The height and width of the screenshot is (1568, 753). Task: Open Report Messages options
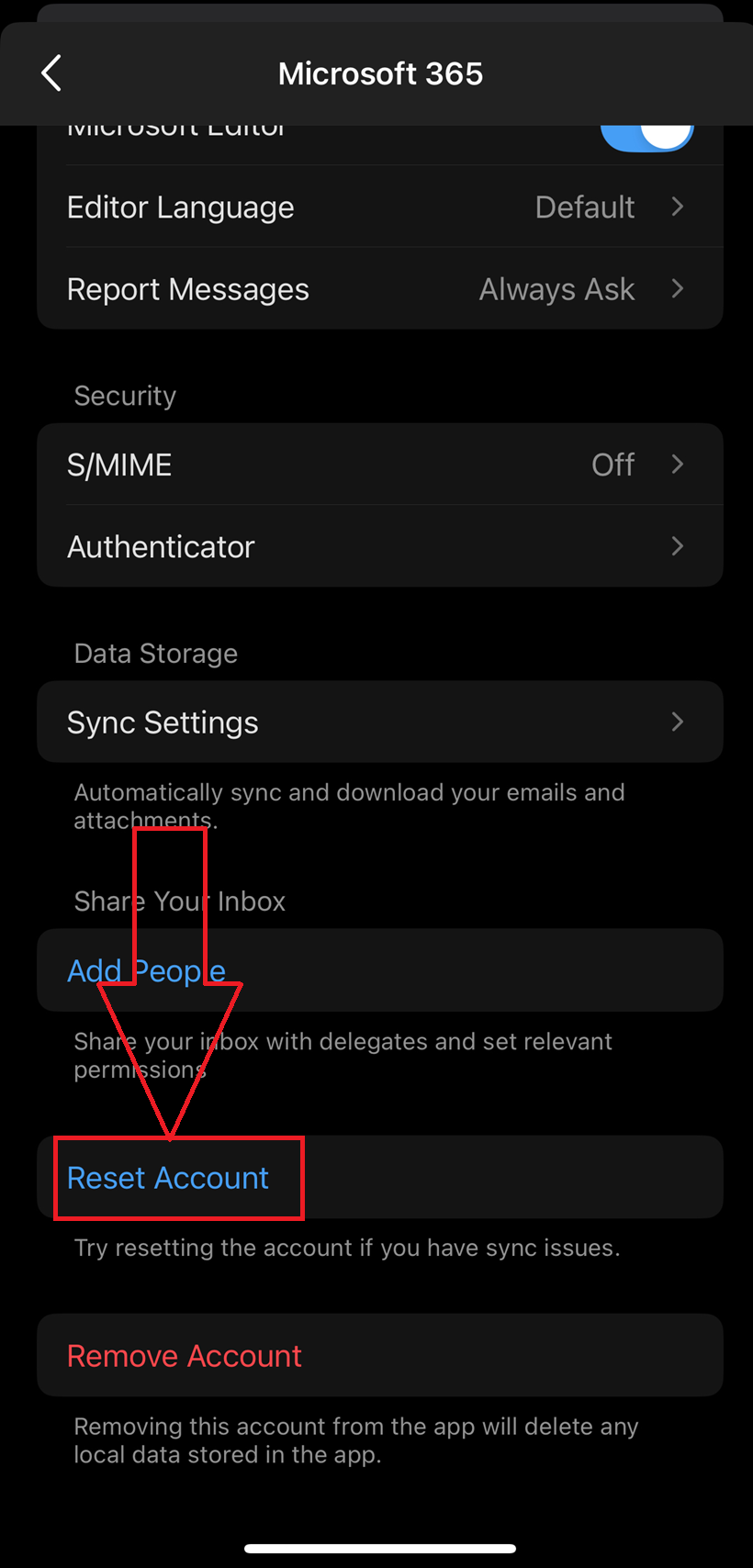click(379, 290)
